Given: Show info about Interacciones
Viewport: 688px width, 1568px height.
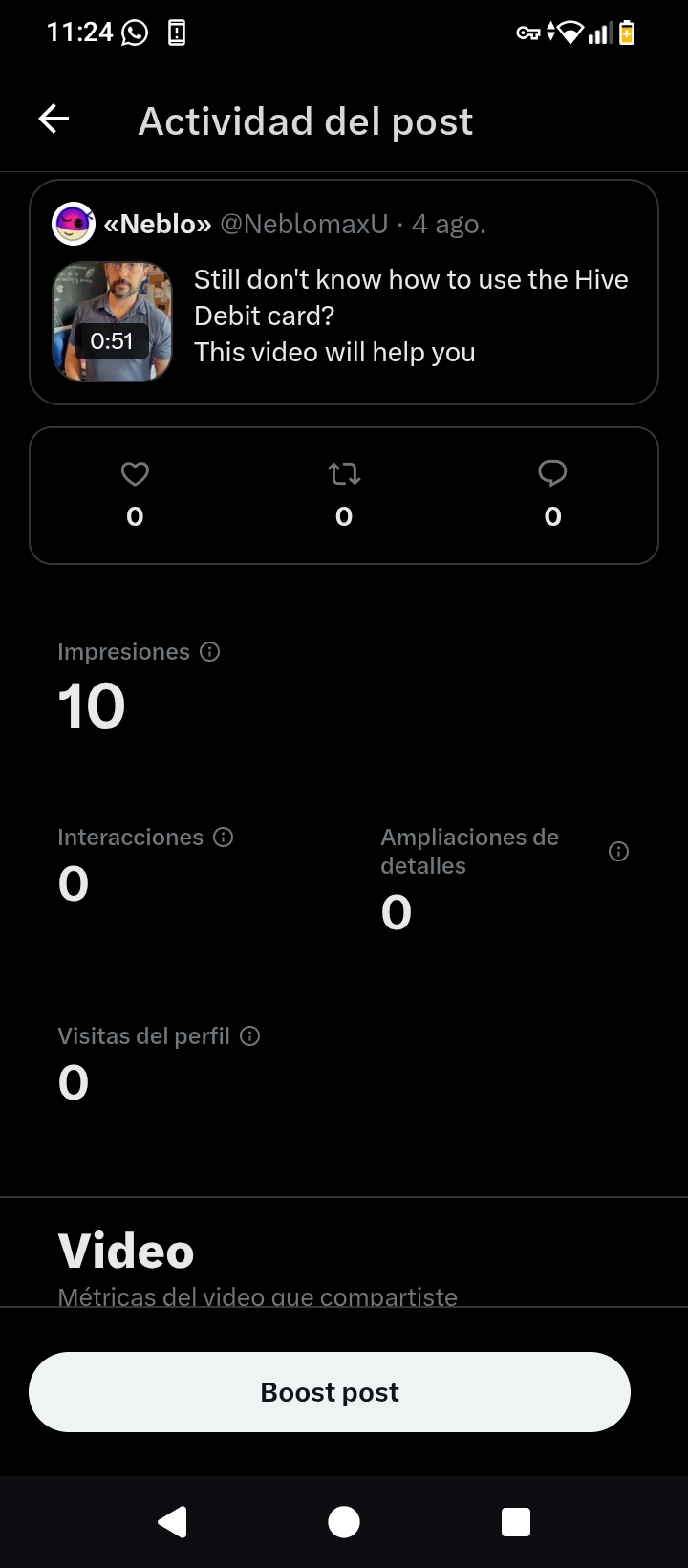Looking at the screenshot, I should click(224, 838).
